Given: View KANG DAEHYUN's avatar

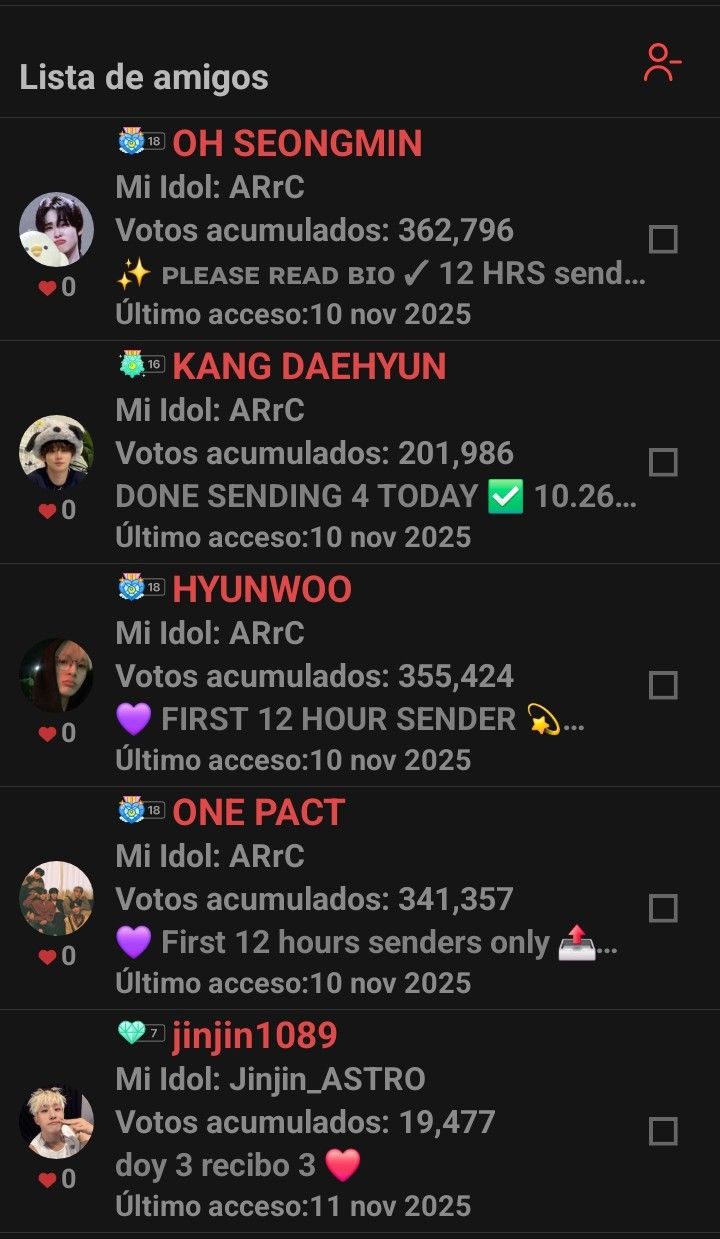Looking at the screenshot, I should (57, 452).
